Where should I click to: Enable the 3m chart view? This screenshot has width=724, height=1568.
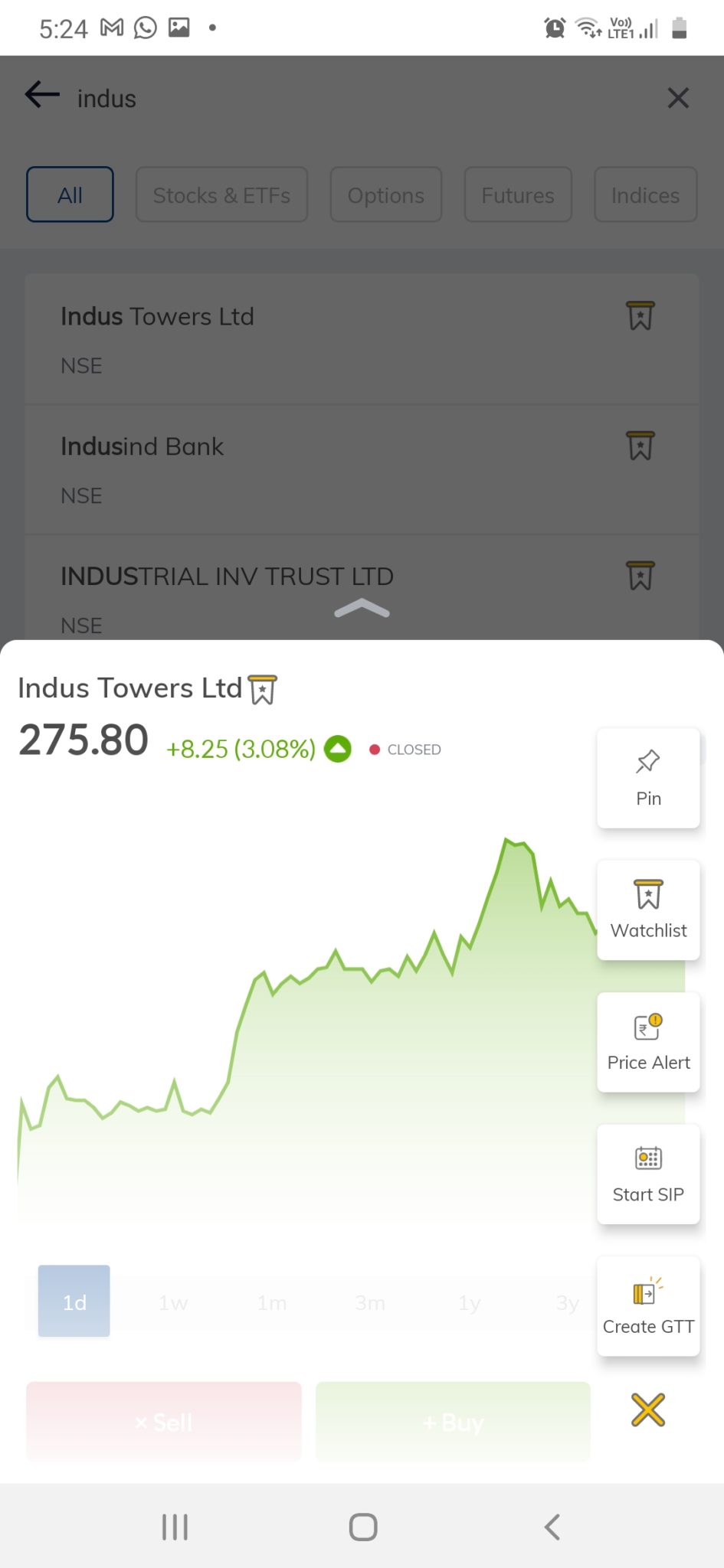[369, 1302]
